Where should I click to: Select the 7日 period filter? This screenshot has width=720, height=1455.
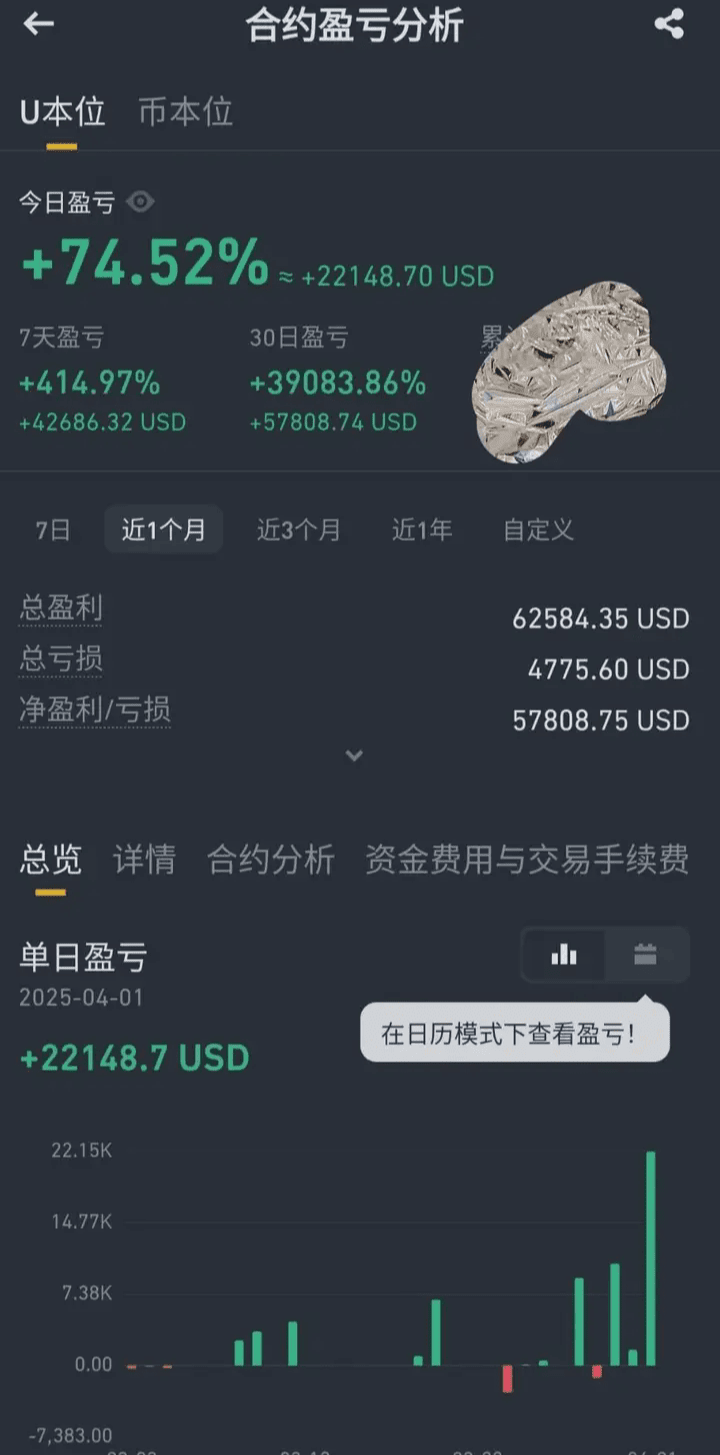[54, 530]
